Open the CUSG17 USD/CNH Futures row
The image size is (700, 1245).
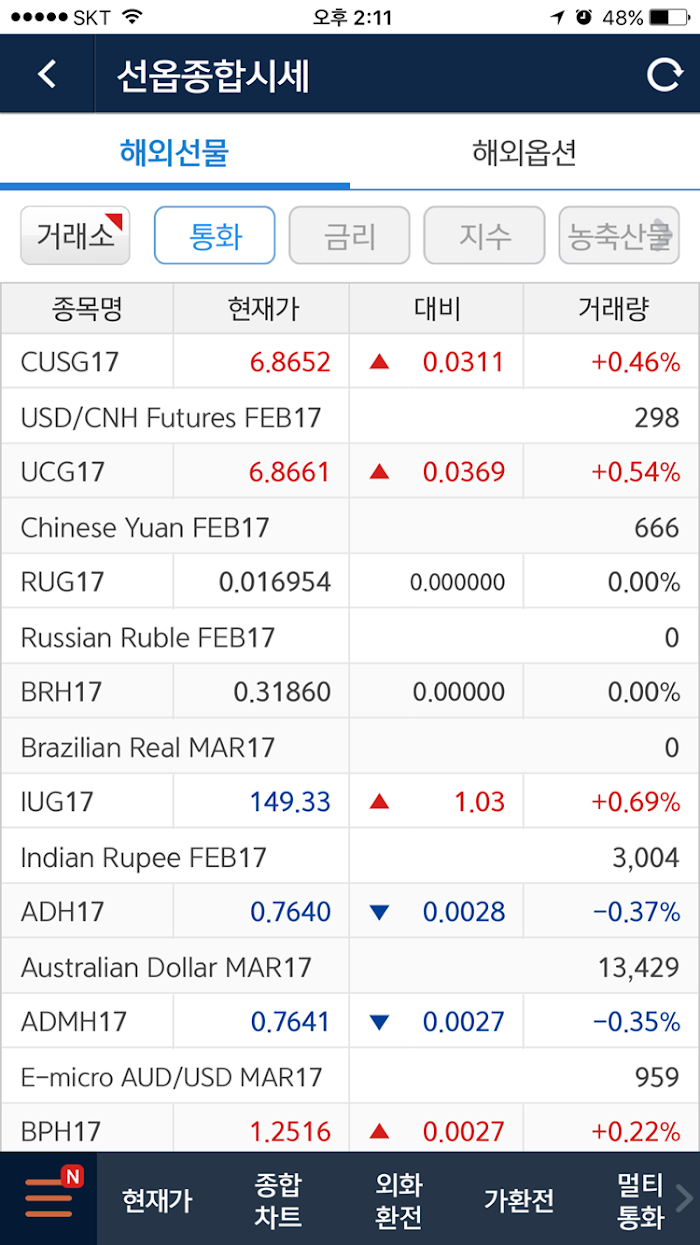[350, 389]
